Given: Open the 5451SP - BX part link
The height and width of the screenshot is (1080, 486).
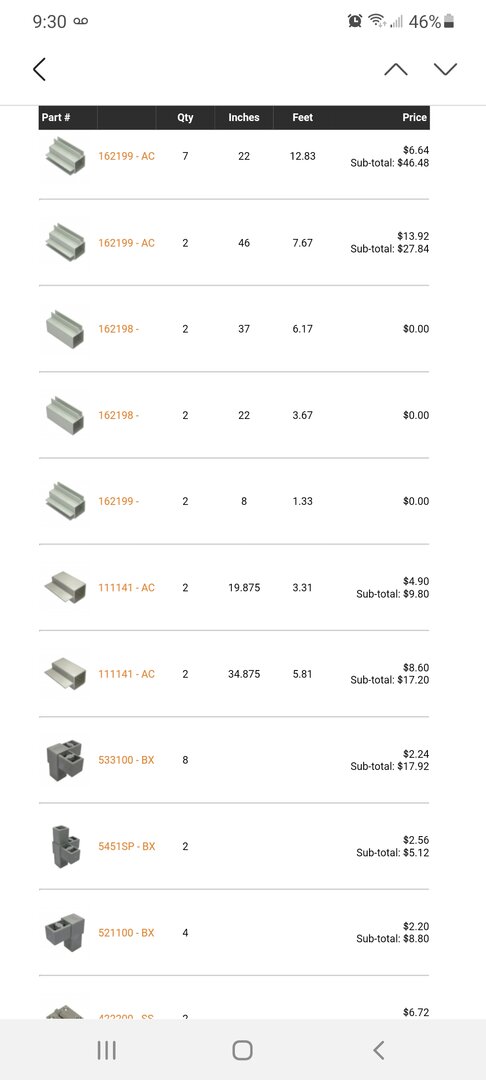Looking at the screenshot, I should point(127,847).
